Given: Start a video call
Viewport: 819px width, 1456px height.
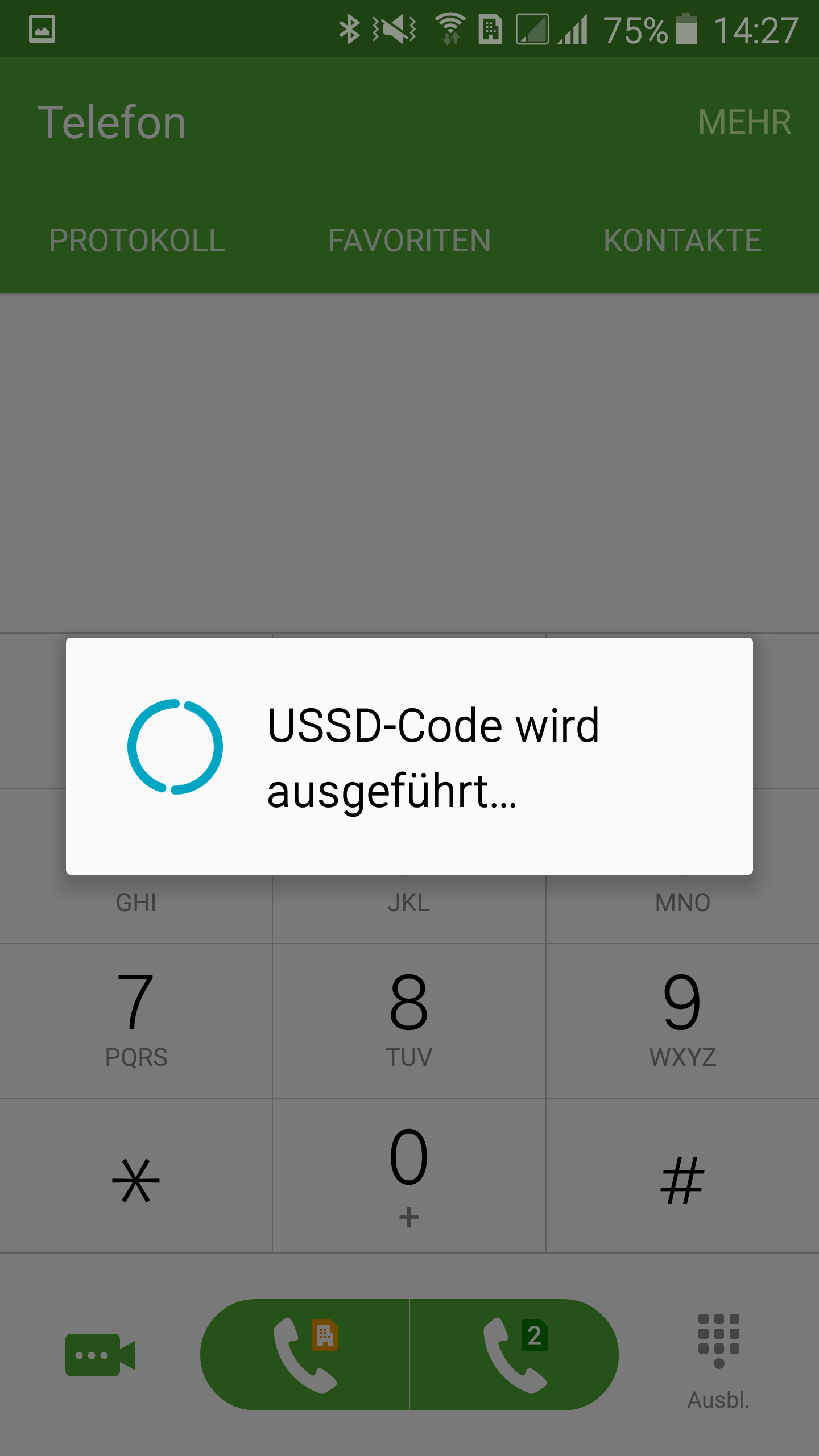Looking at the screenshot, I should 100,1355.
